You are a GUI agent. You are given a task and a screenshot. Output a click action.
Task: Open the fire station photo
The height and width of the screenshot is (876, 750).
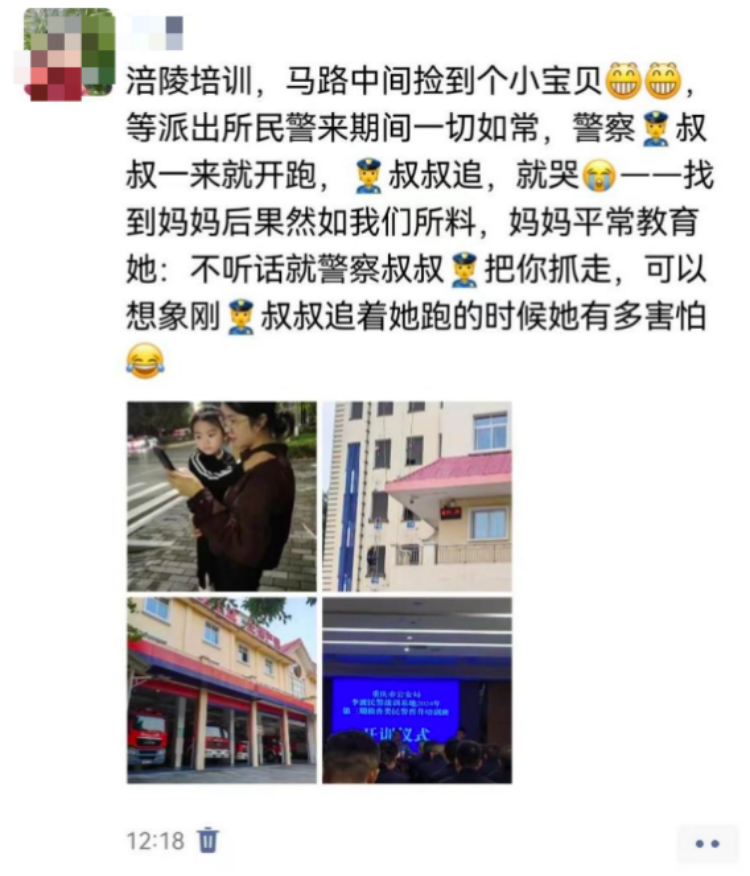[221, 690]
